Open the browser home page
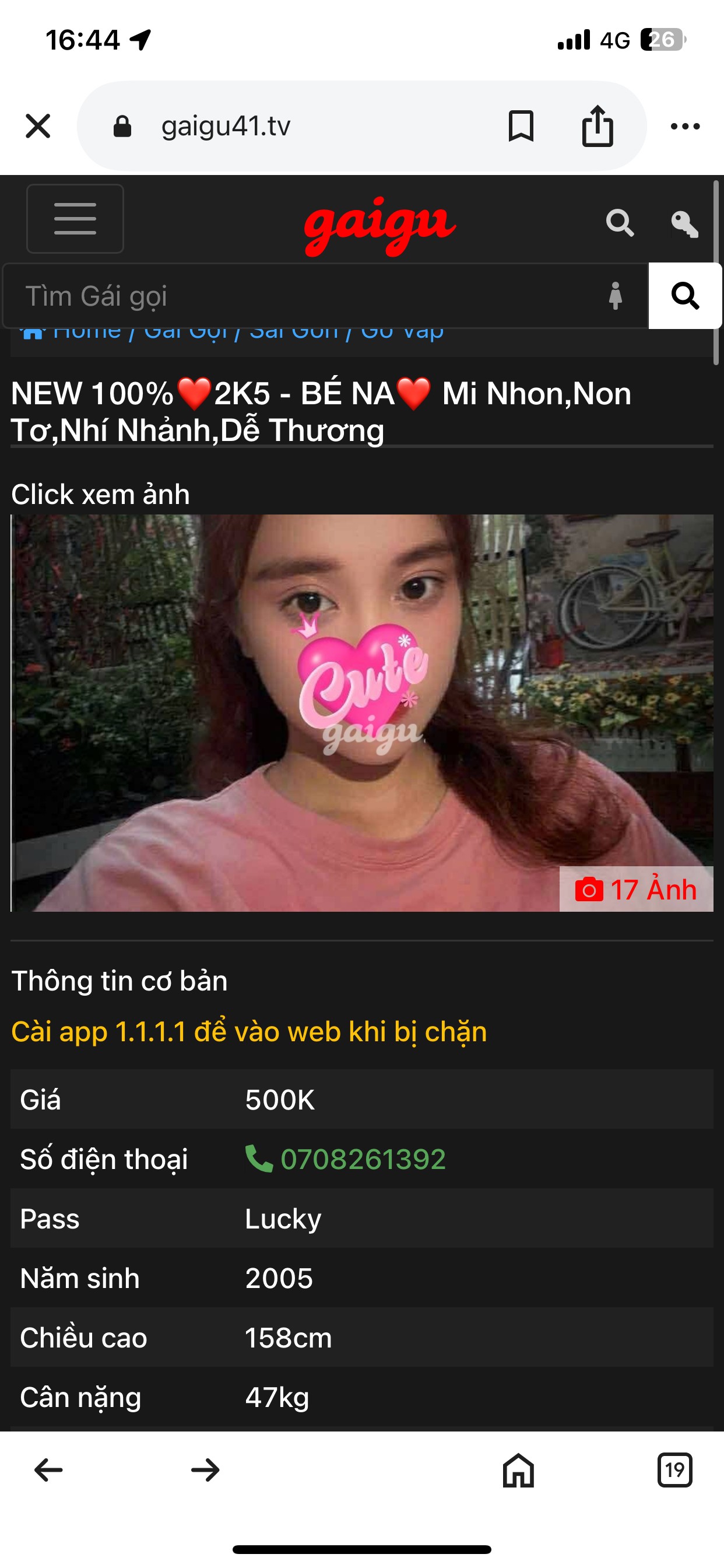The image size is (724, 1568). click(518, 1470)
